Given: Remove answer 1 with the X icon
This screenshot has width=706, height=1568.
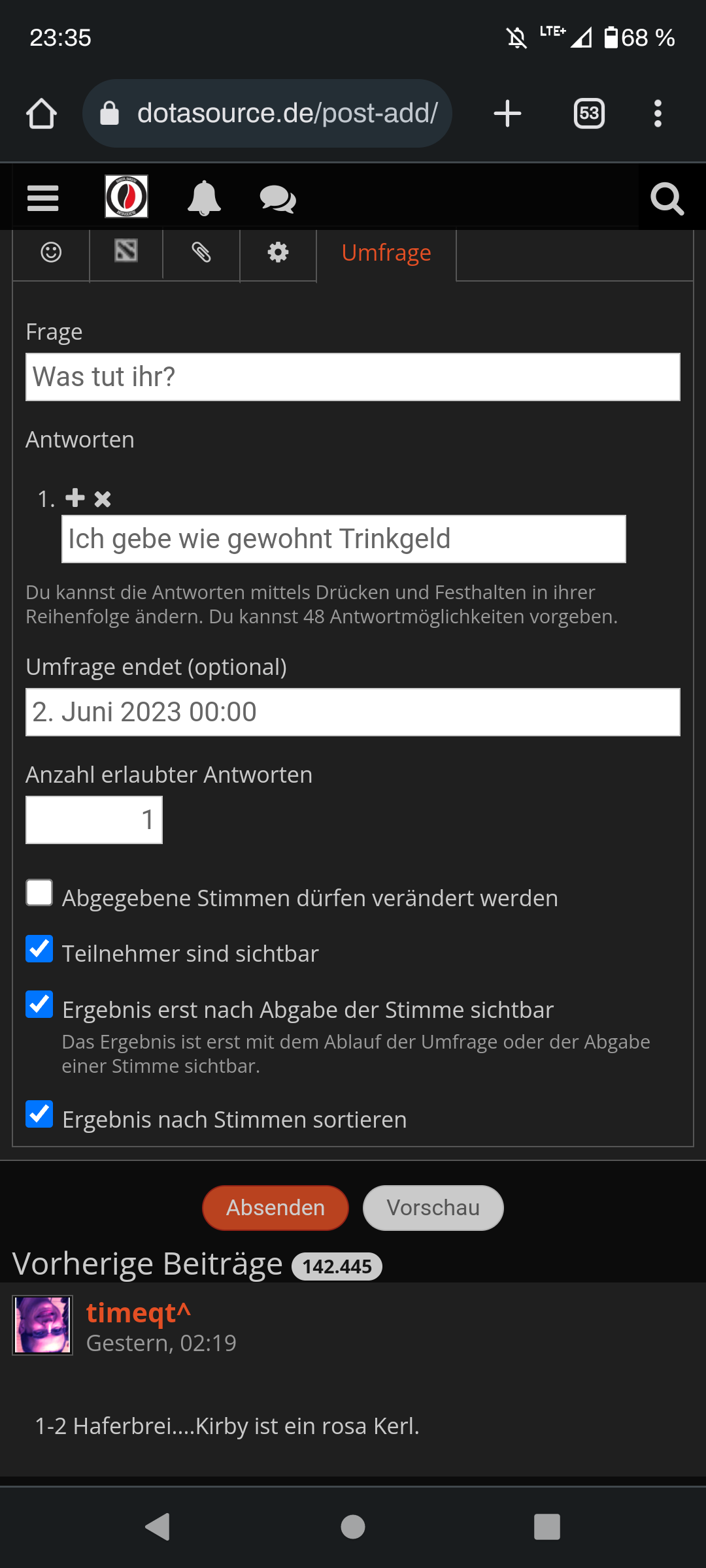Looking at the screenshot, I should 103,499.
